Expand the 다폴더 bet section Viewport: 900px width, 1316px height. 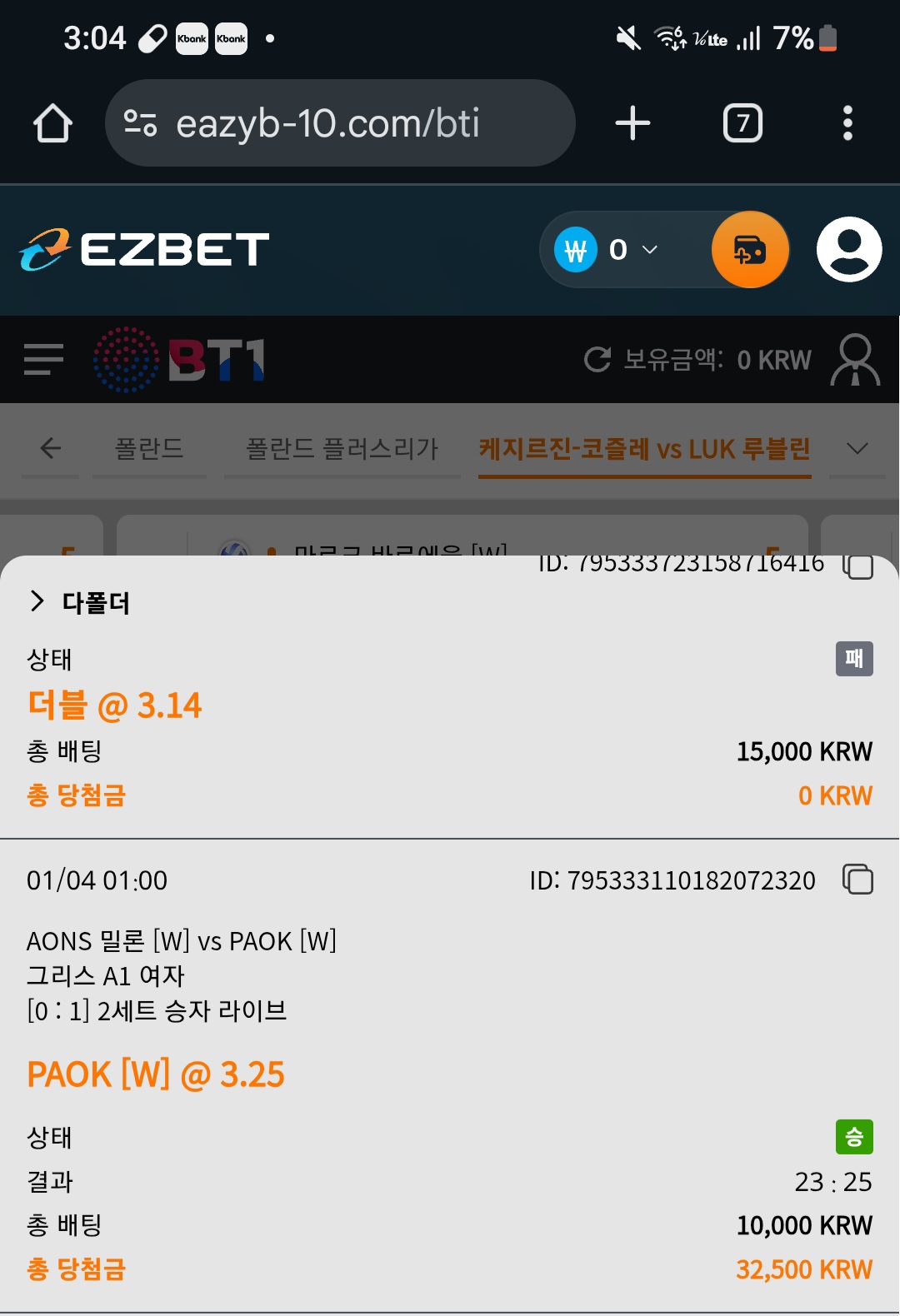click(37, 601)
